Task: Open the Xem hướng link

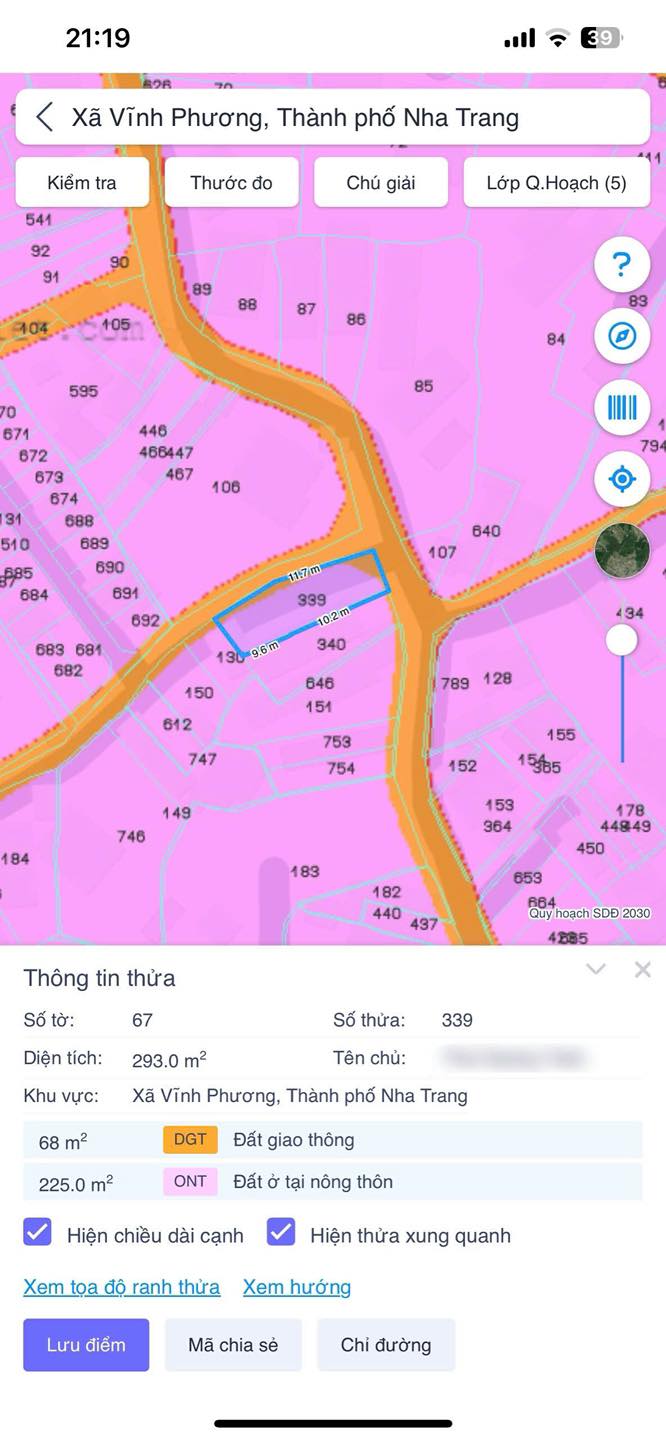Action: pyautogui.click(x=297, y=1287)
